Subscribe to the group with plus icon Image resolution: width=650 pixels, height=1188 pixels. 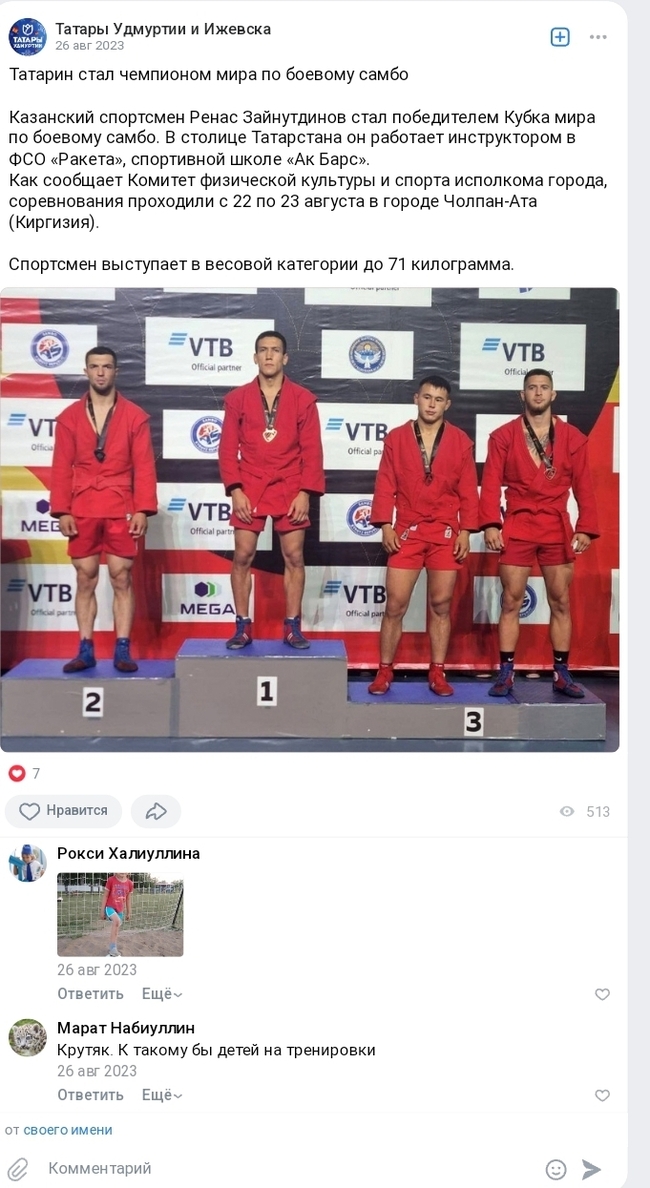point(560,37)
